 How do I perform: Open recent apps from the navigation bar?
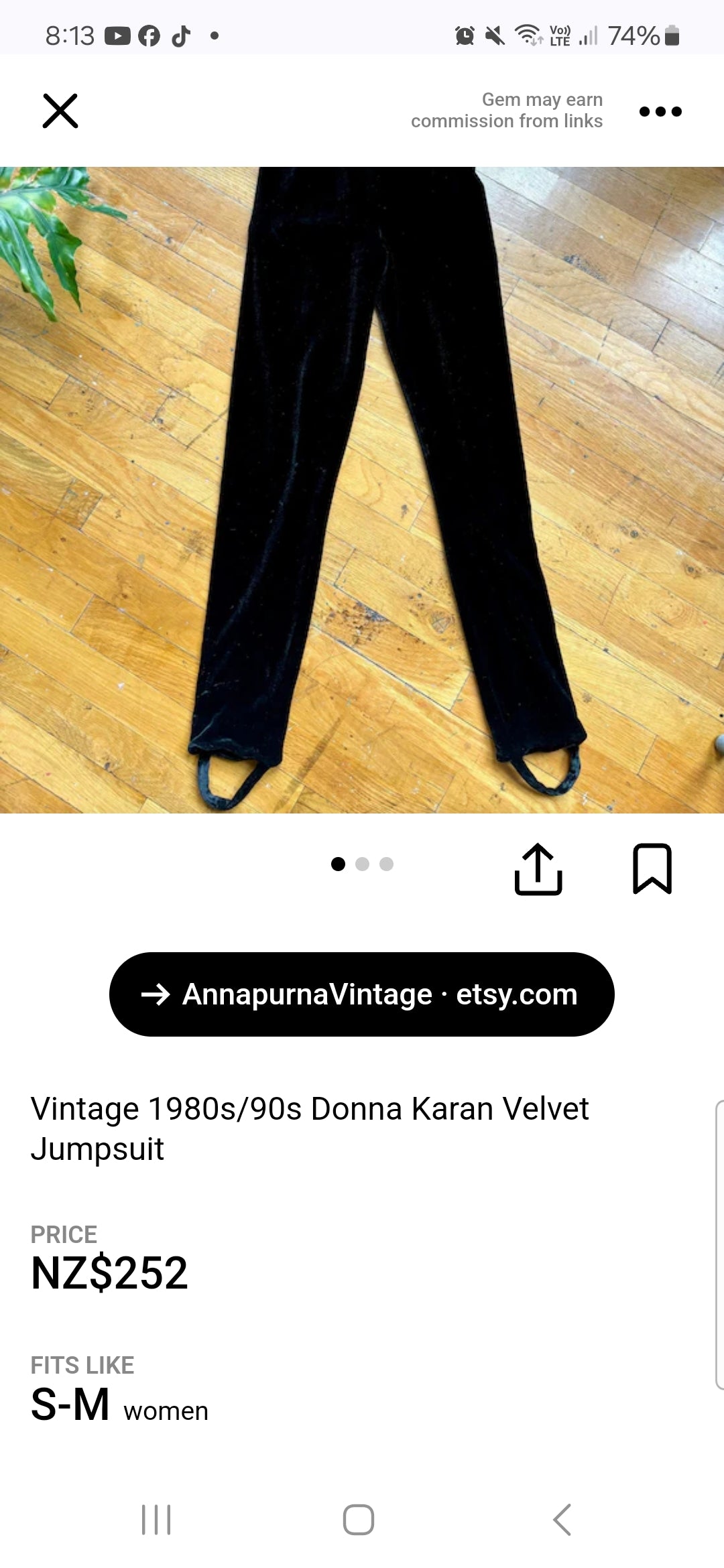[156, 1520]
